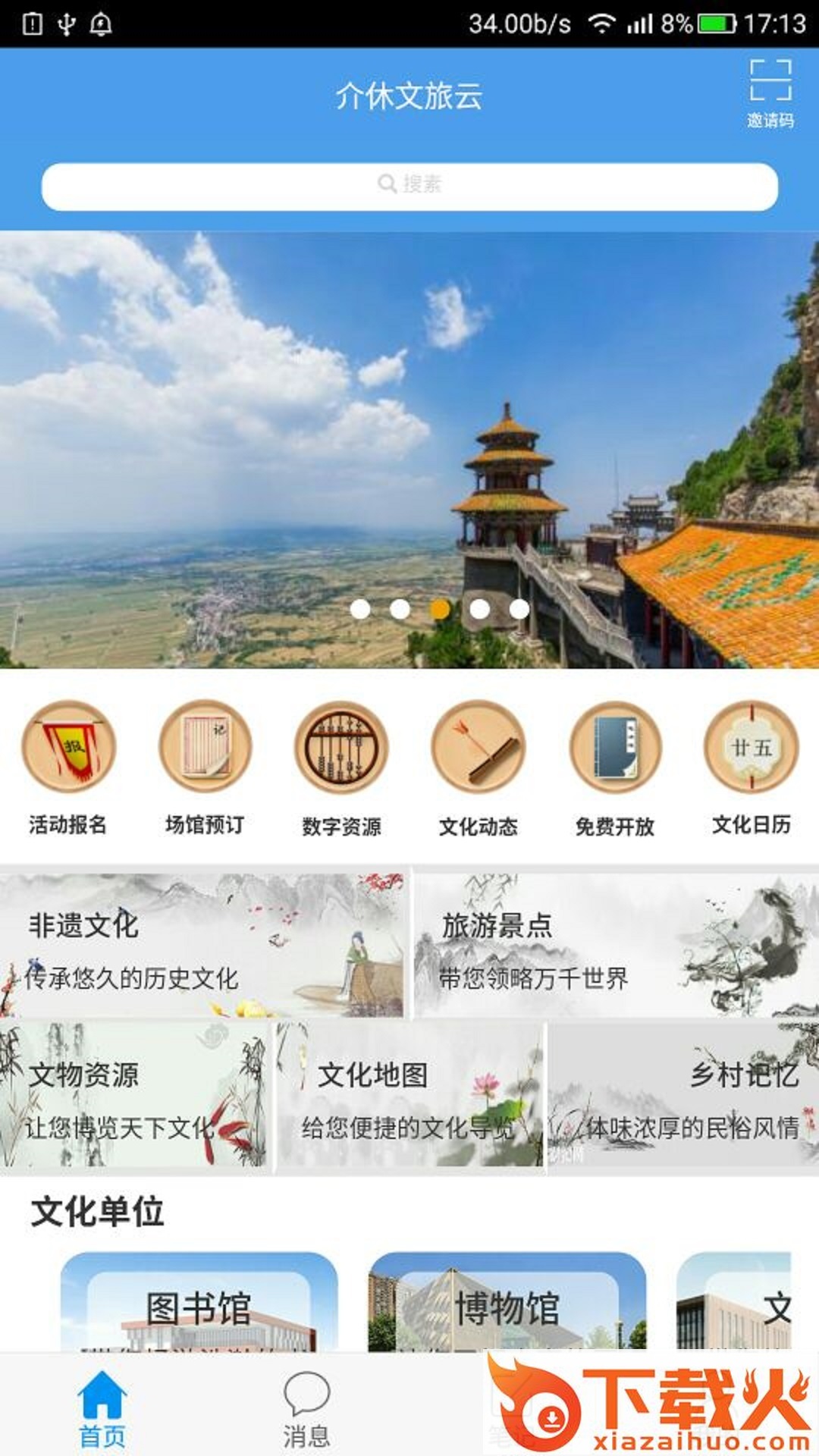Open the mountain pagoda banner

click(409, 449)
